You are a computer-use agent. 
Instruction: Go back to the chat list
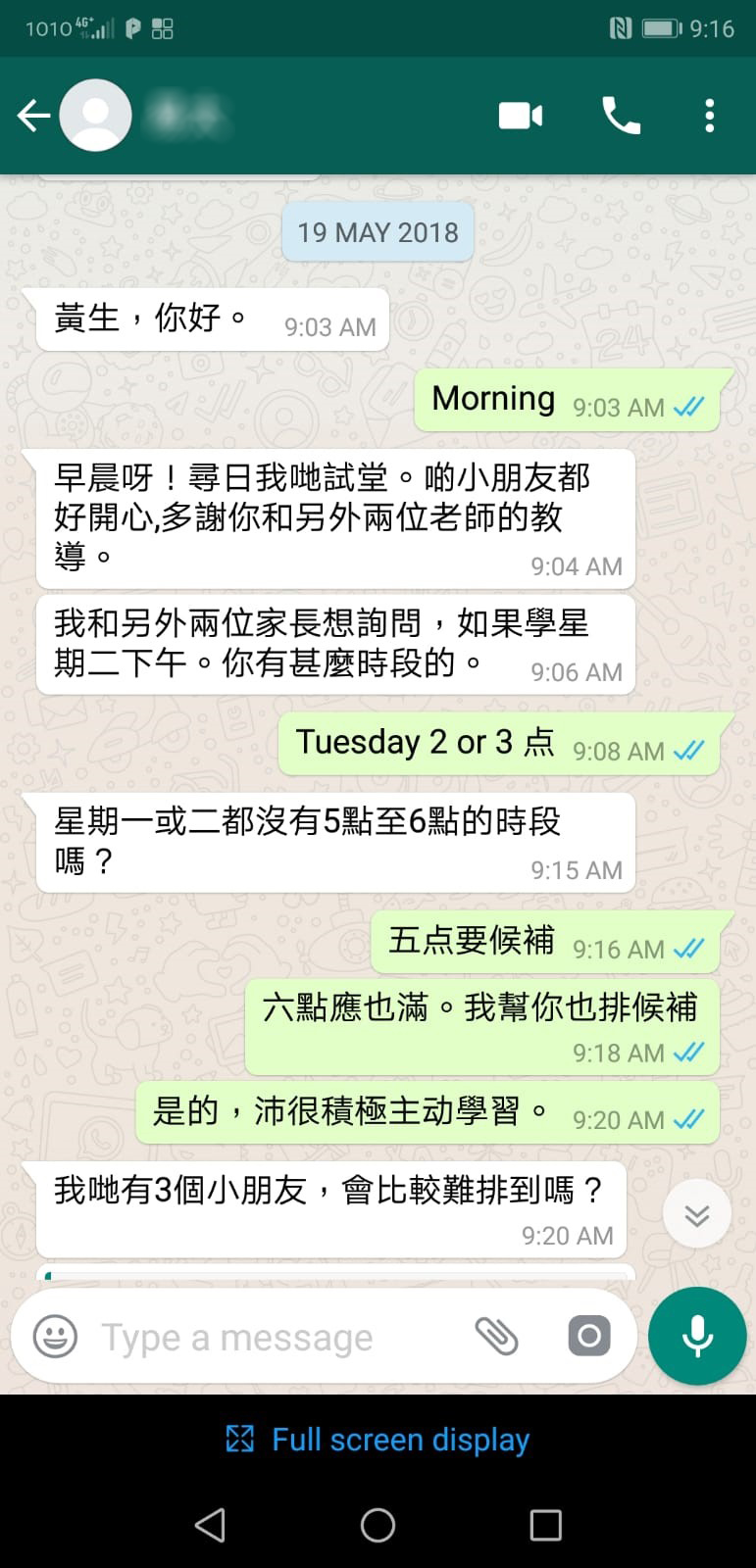tap(33, 116)
